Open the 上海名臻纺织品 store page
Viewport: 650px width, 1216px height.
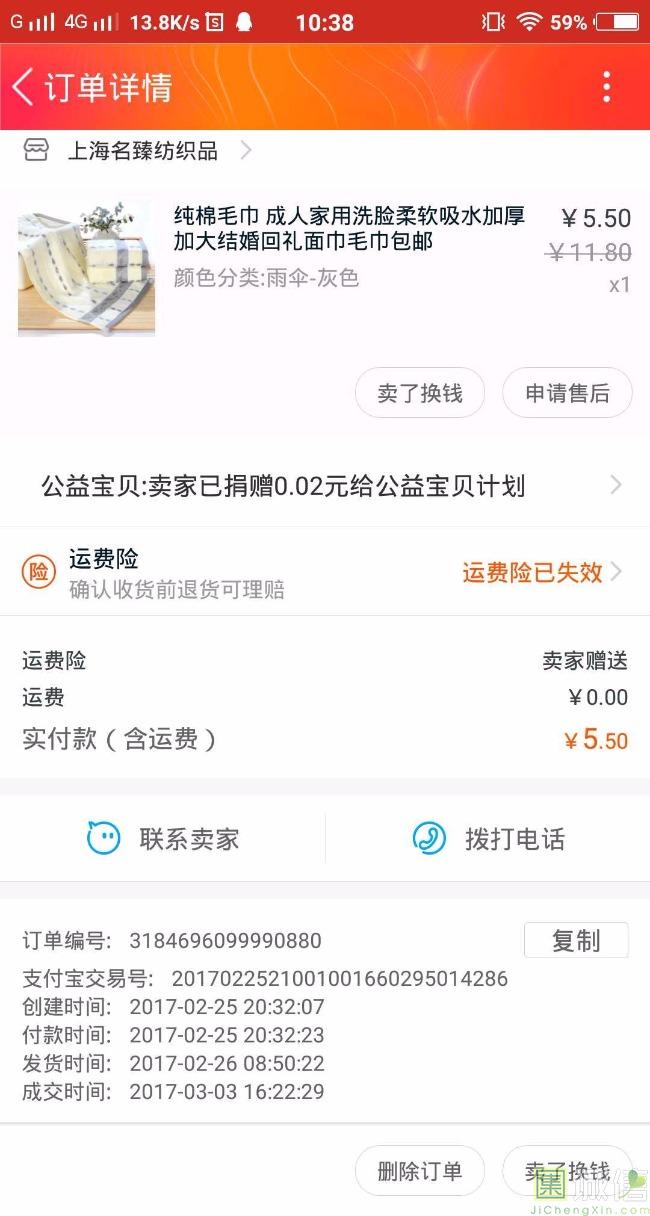click(142, 152)
